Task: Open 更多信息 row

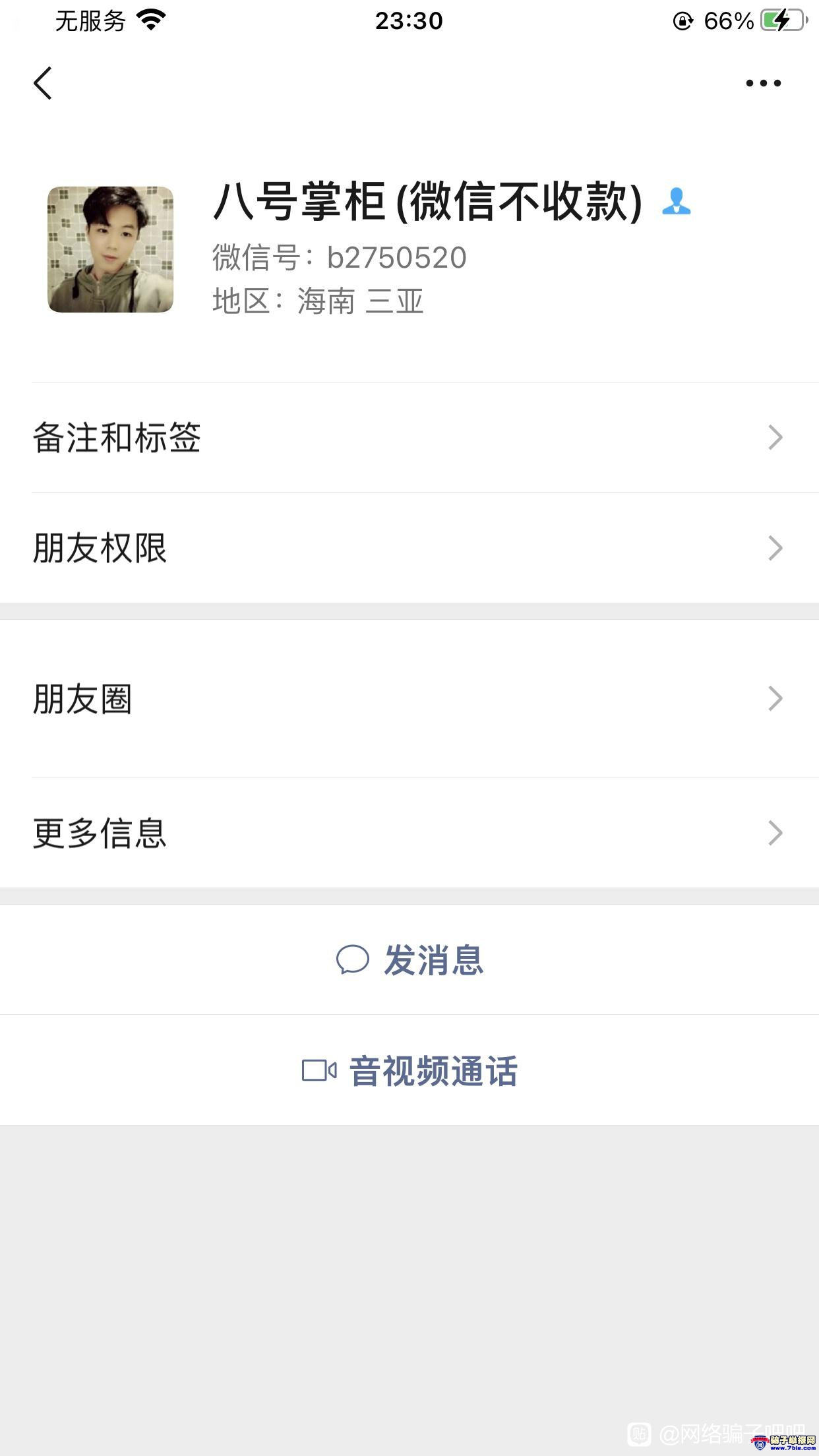Action: coord(409,833)
